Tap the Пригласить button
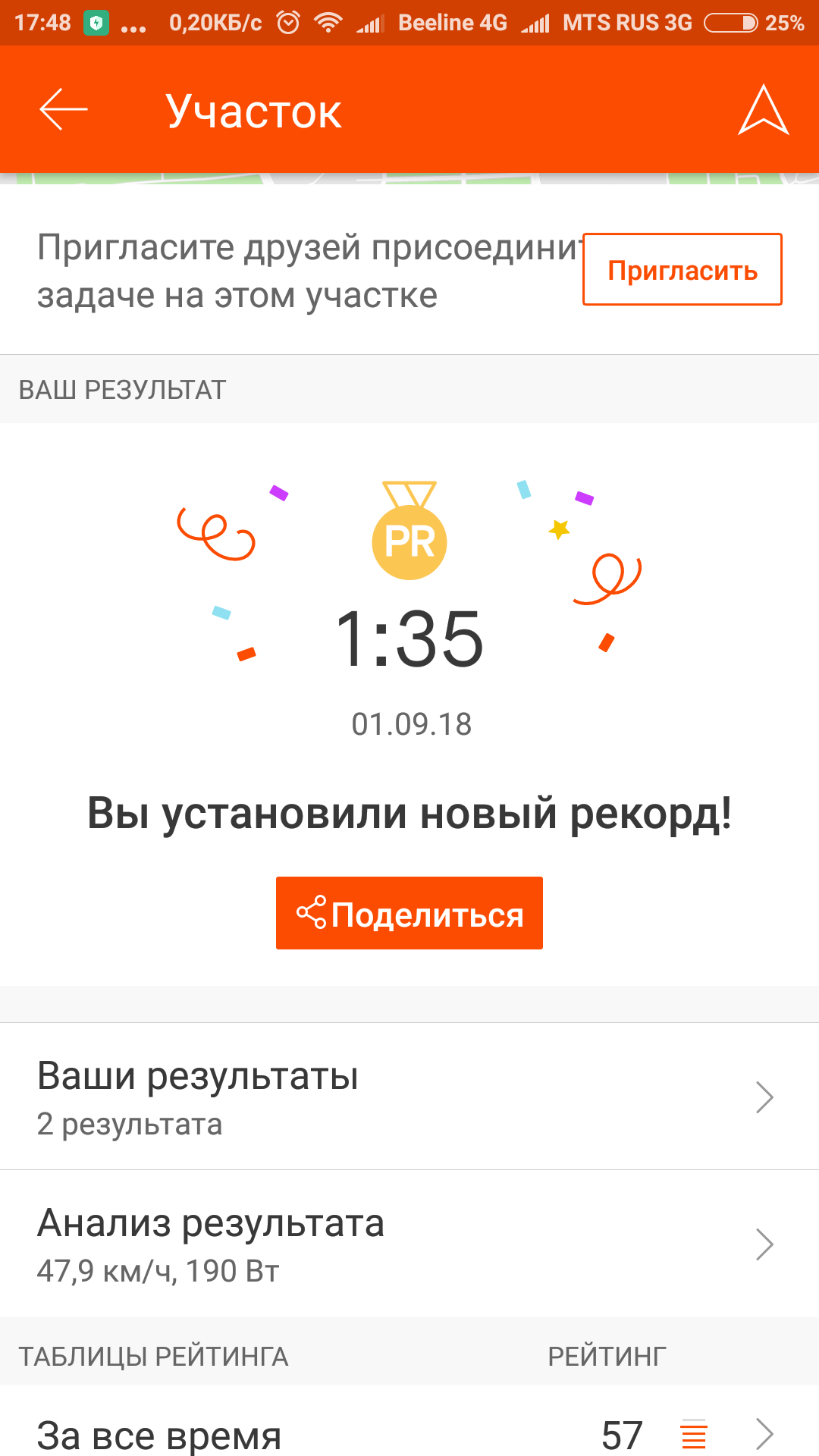Image resolution: width=819 pixels, height=1456 pixels. [682, 270]
